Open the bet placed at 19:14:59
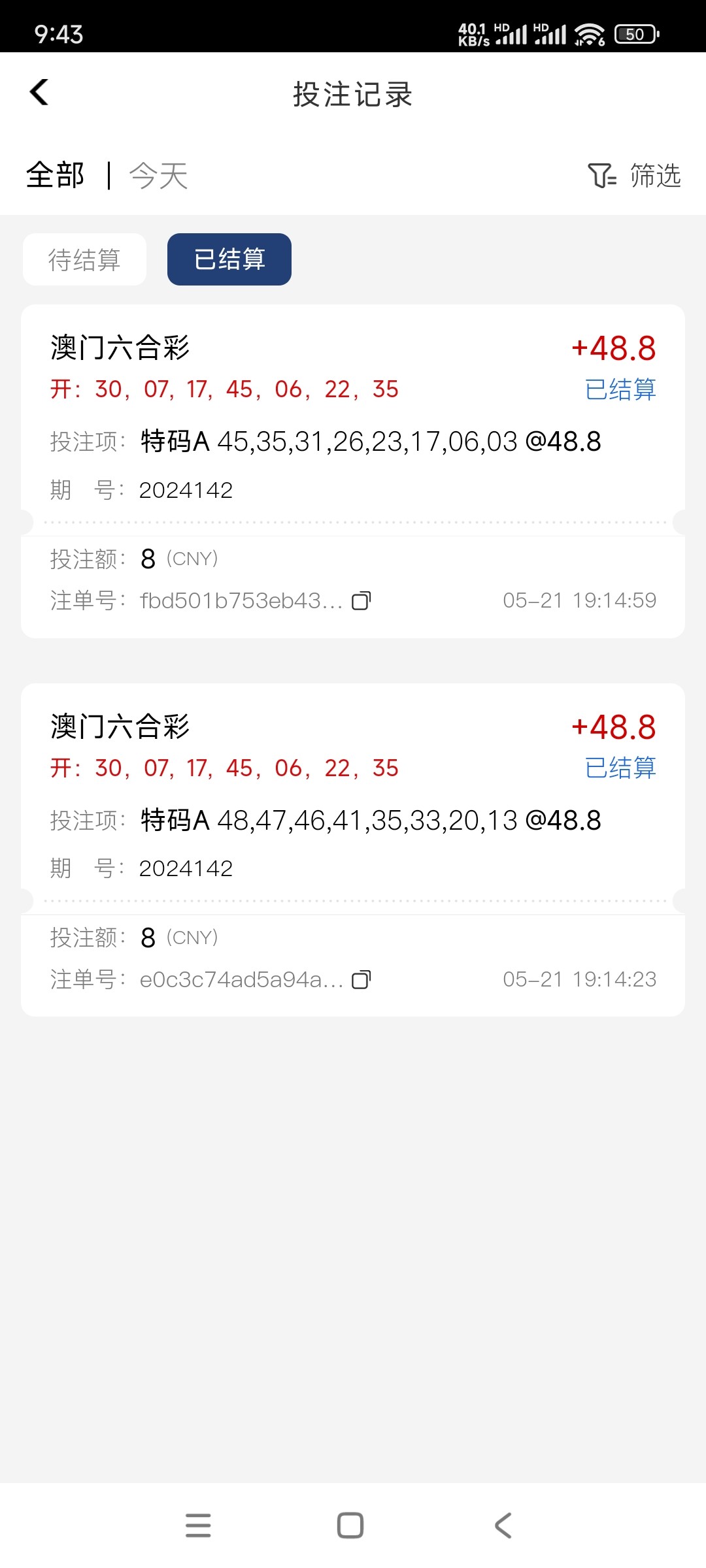The height and width of the screenshot is (1568, 706). click(x=353, y=470)
